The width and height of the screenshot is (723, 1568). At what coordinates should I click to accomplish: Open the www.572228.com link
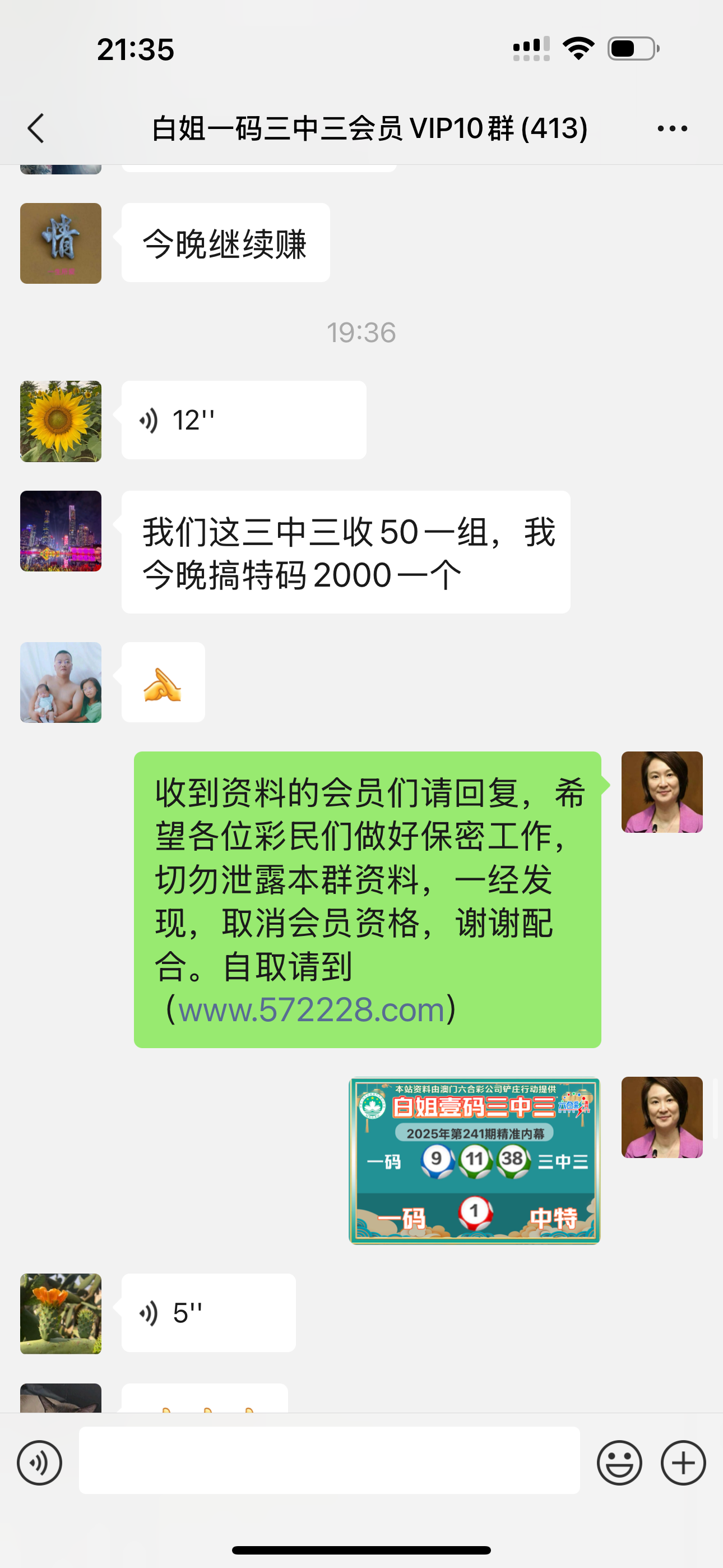[x=311, y=1010]
